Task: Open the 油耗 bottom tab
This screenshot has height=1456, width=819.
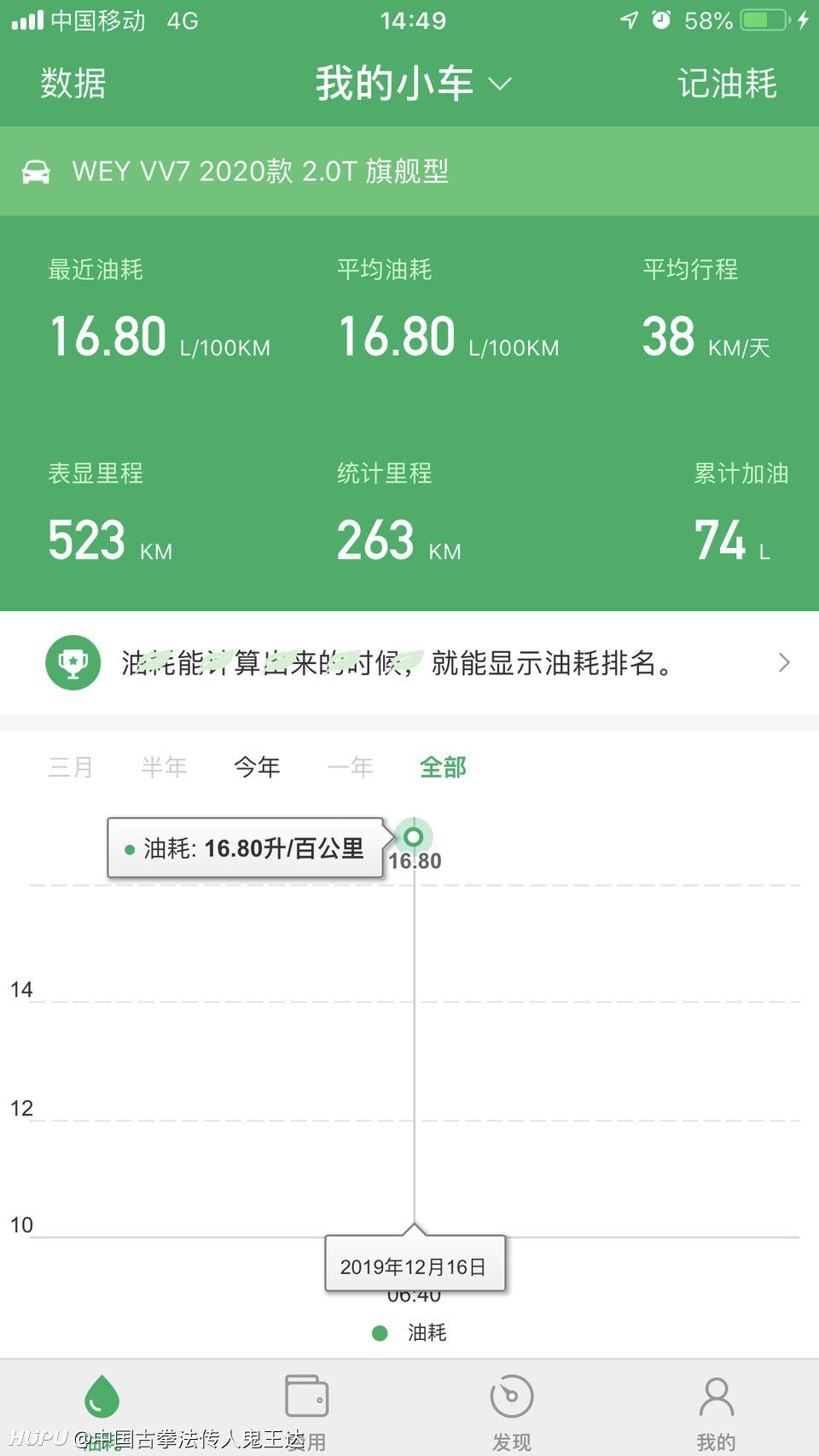Action: pyautogui.click(x=102, y=1408)
